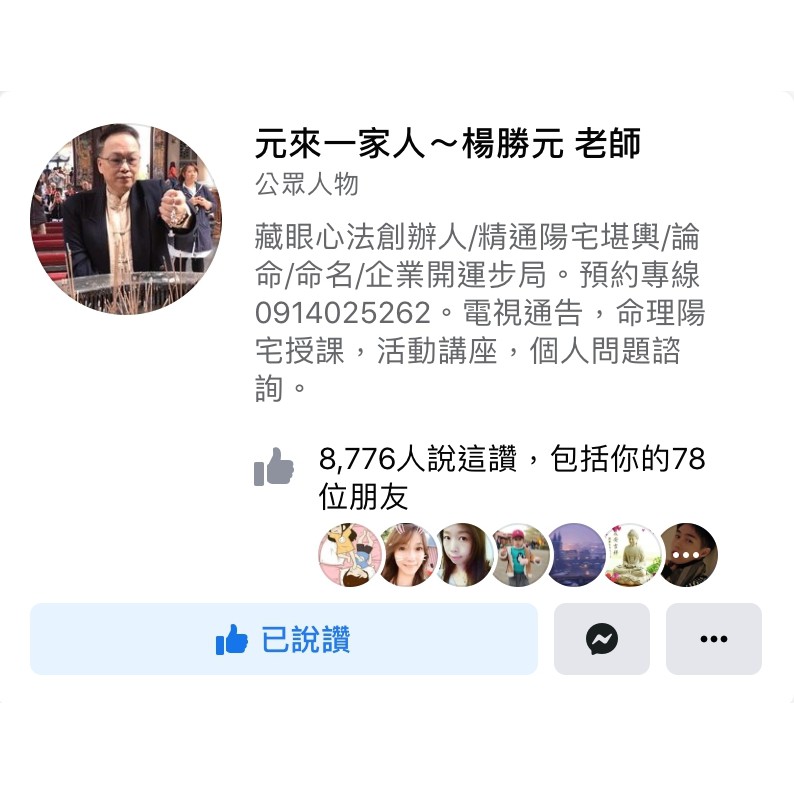Screen dimensions: 794x794
Task: Open the page's circular profile picture
Action: (x=126, y=219)
